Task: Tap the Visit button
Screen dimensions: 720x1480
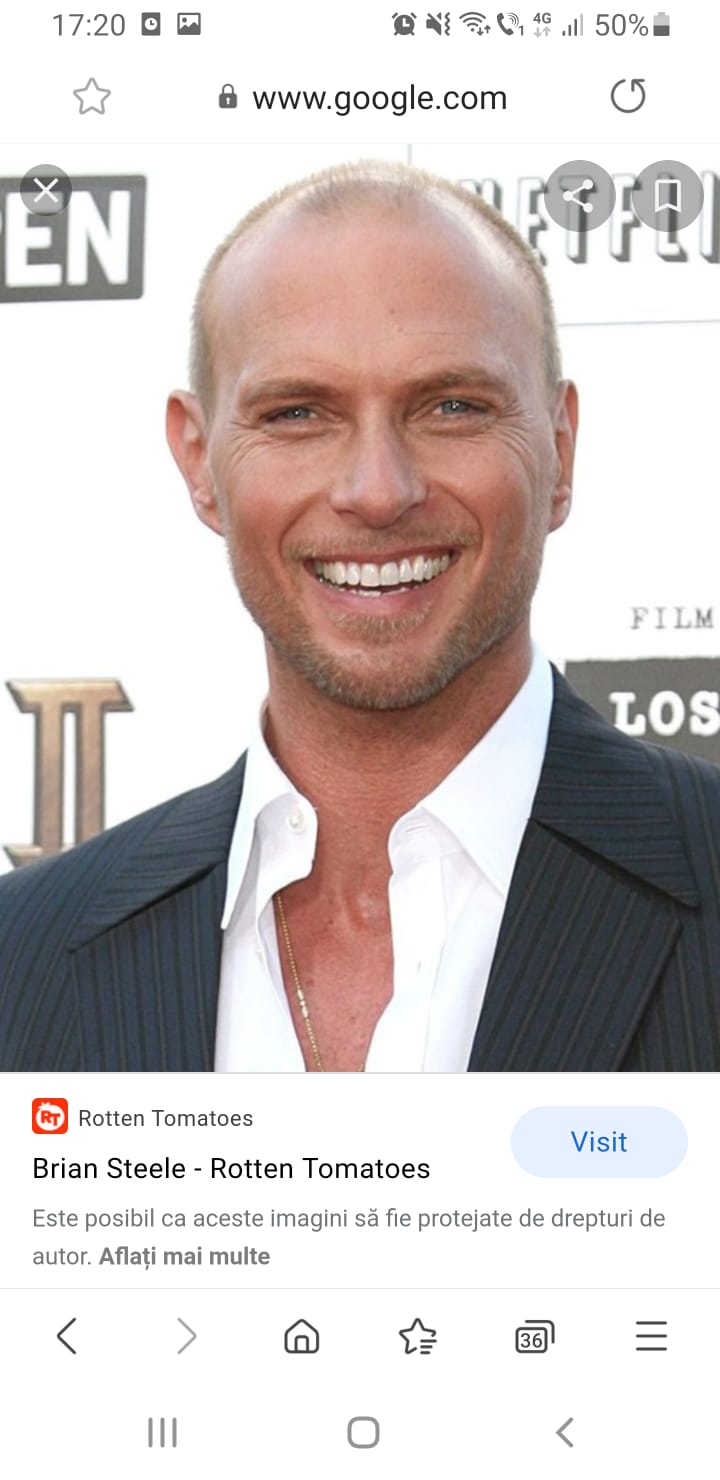Action: coord(599,1142)
